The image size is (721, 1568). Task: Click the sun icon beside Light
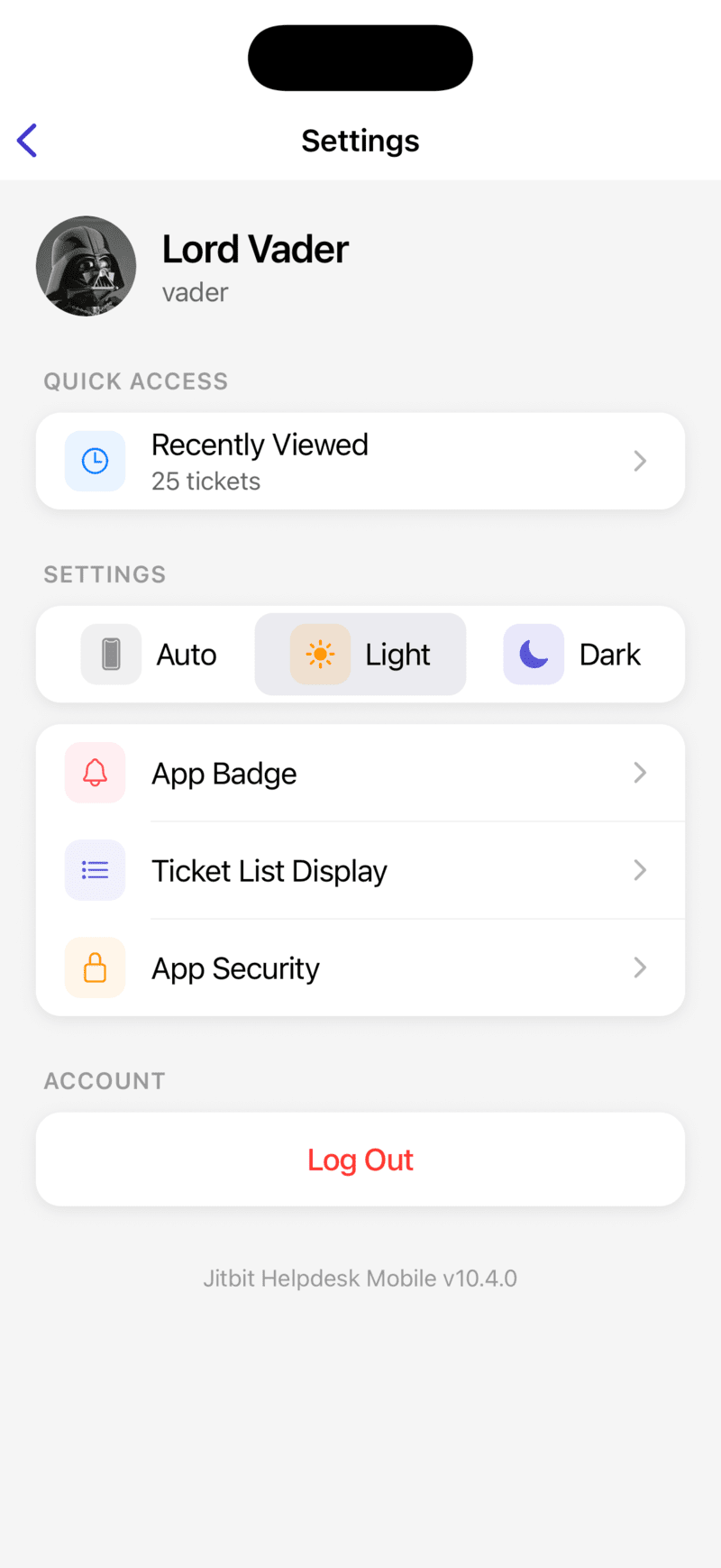pyautogui.click(x=320, y=655)
